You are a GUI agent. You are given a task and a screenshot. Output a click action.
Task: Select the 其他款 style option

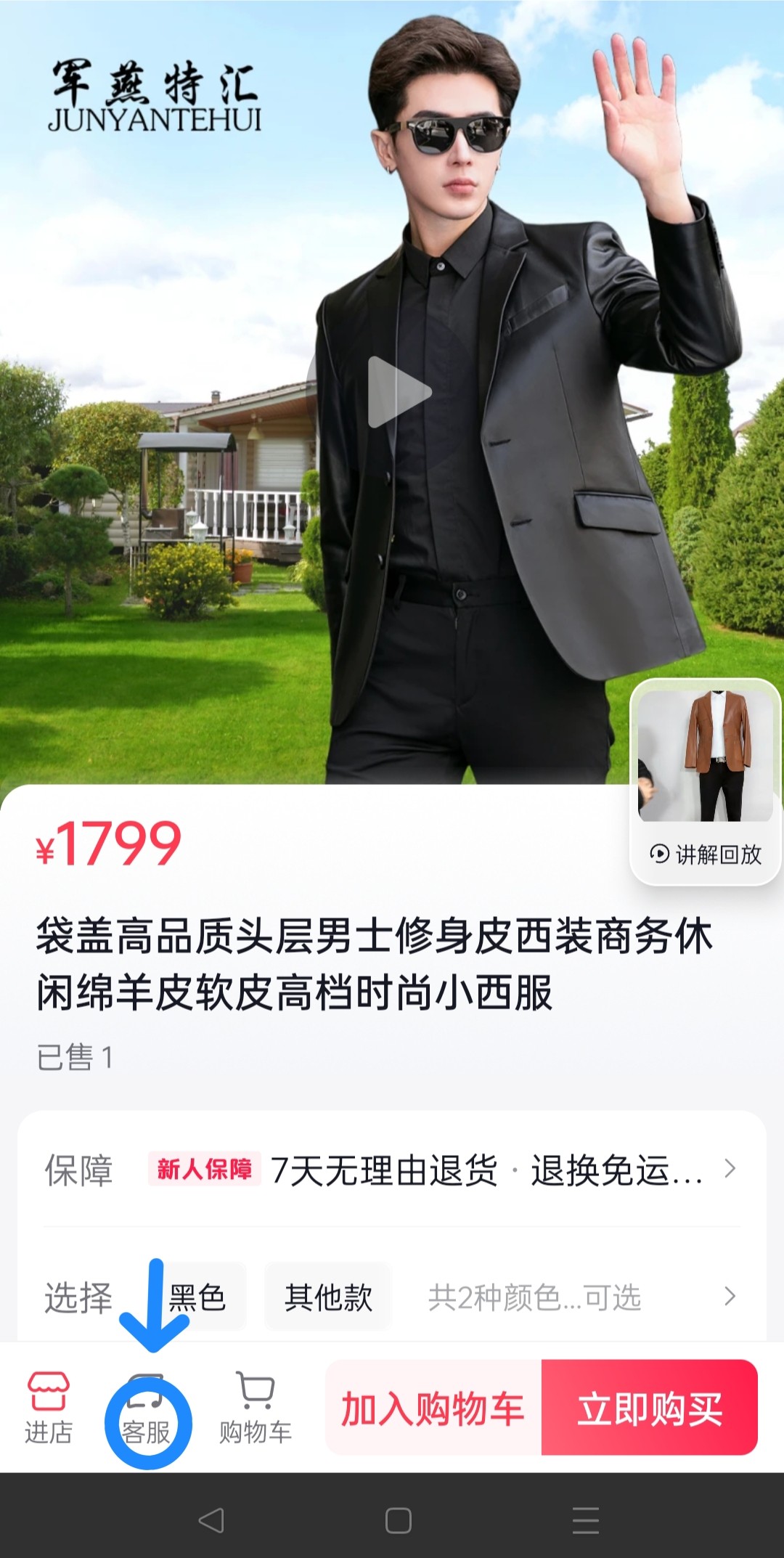click(328, 1297)
